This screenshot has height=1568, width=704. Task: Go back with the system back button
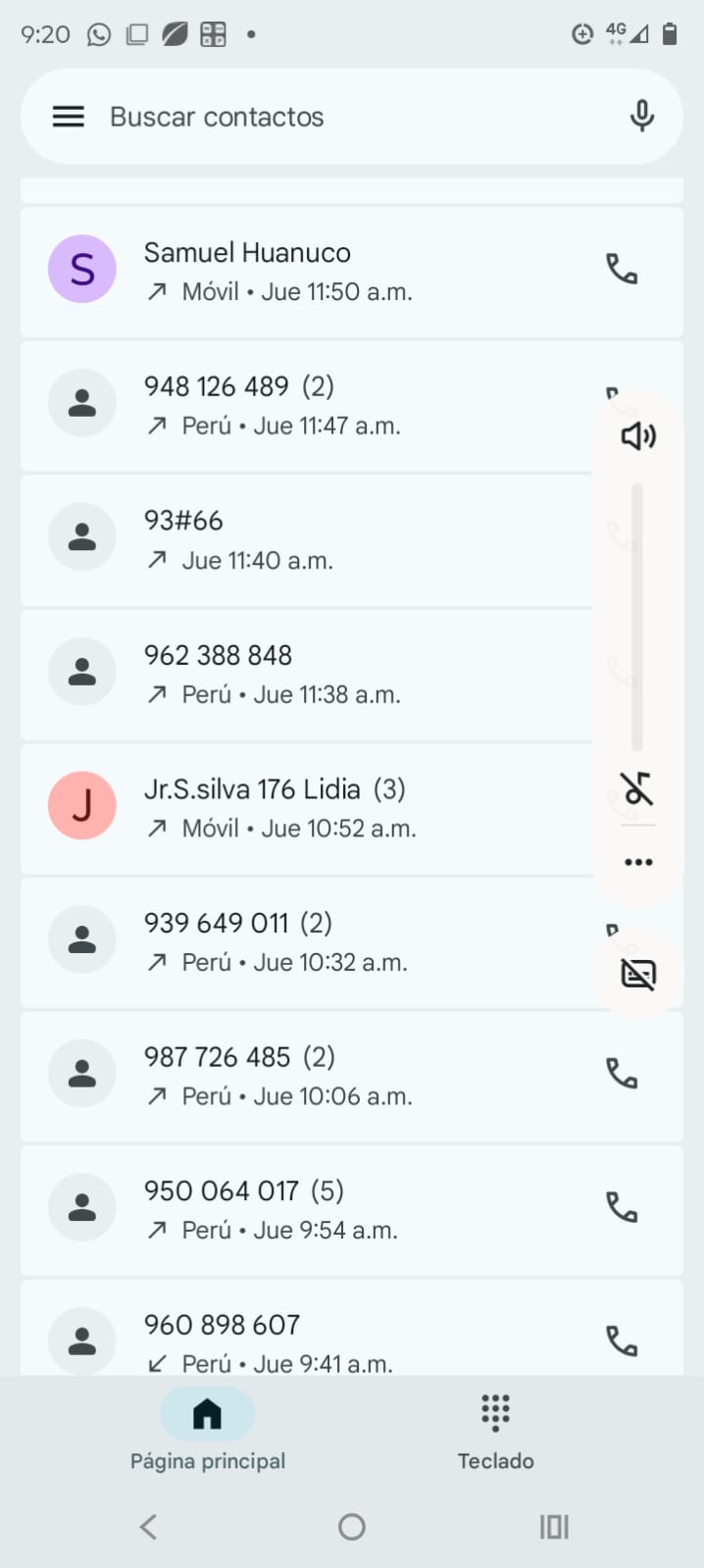[148, 1526]
